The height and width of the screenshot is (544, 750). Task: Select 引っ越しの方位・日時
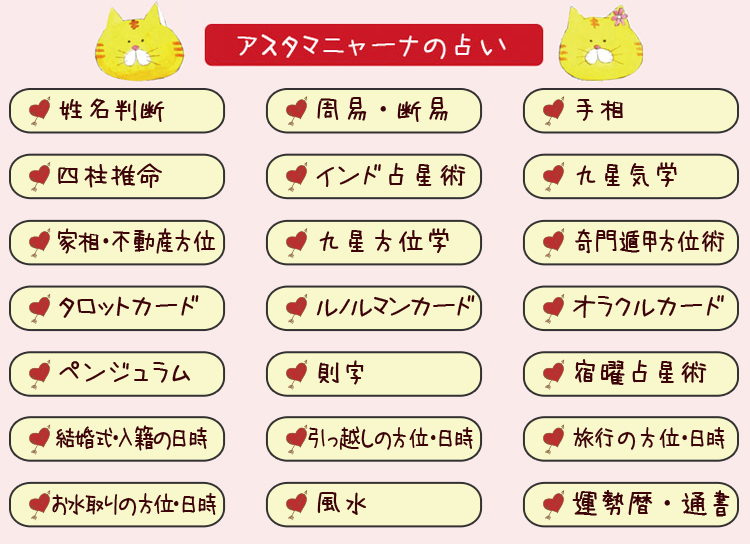(373, 439)
